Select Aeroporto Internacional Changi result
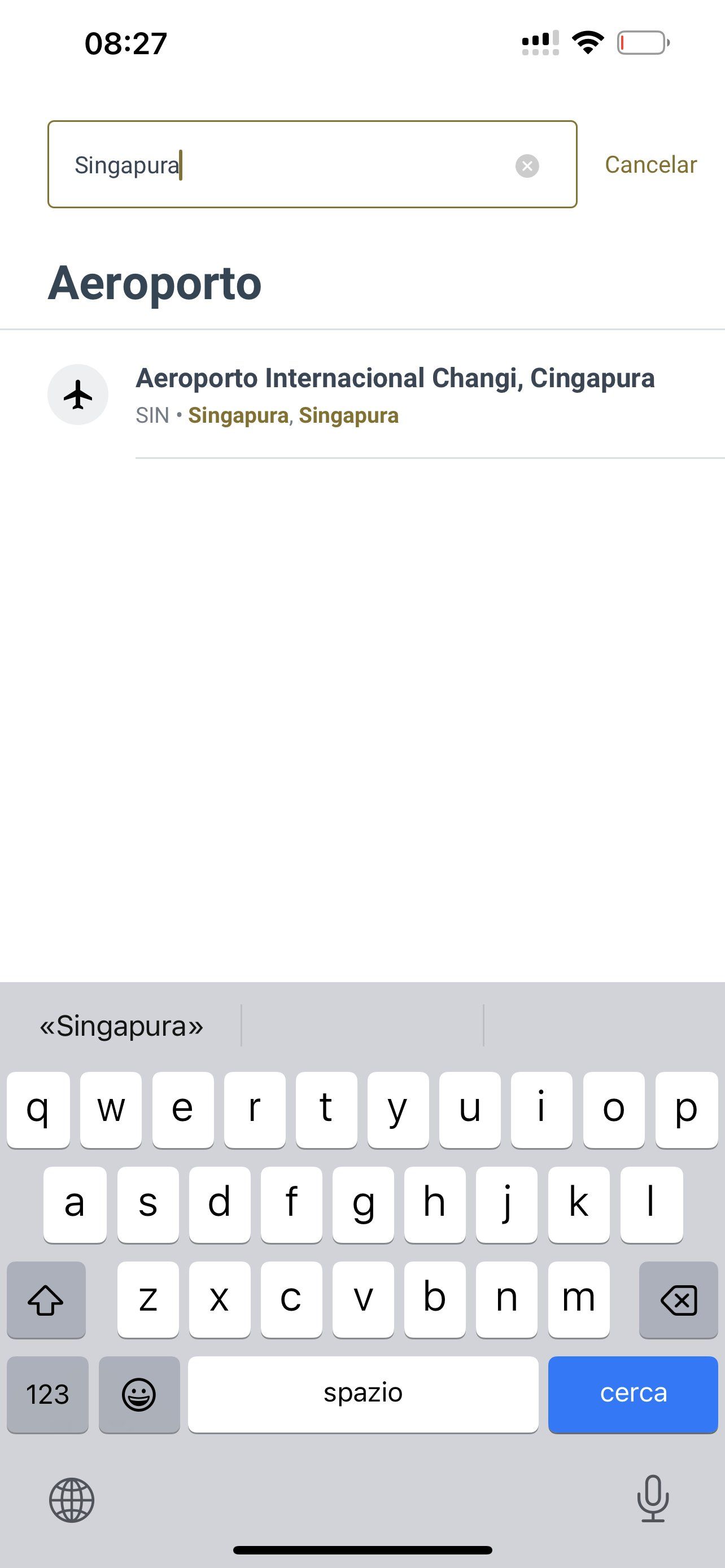The height and width of the screenshot is (1568, 725). pyautogui.click(x=395, y=395)
